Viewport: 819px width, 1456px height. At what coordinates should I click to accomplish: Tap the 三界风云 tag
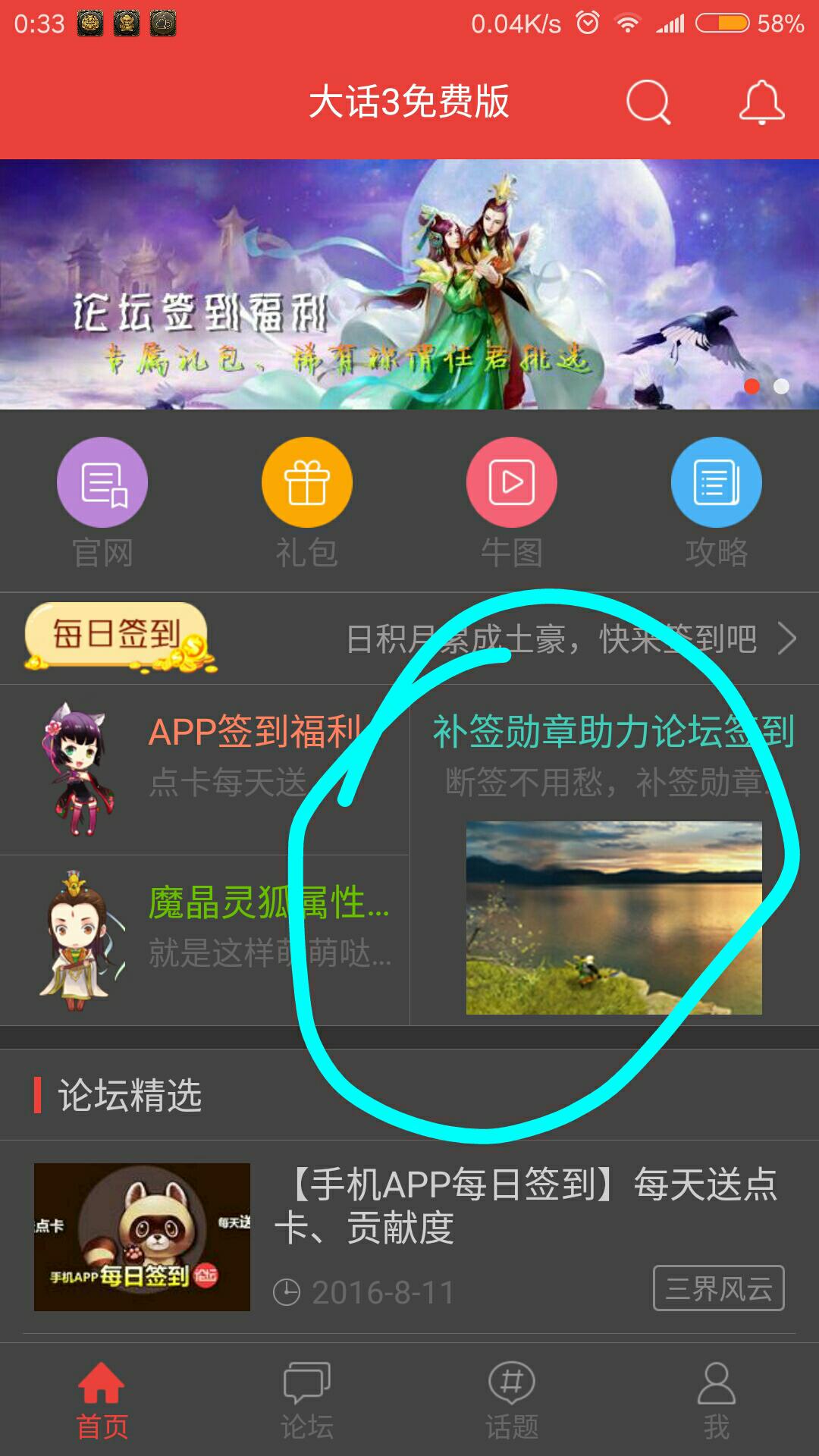click(718, 1288)
